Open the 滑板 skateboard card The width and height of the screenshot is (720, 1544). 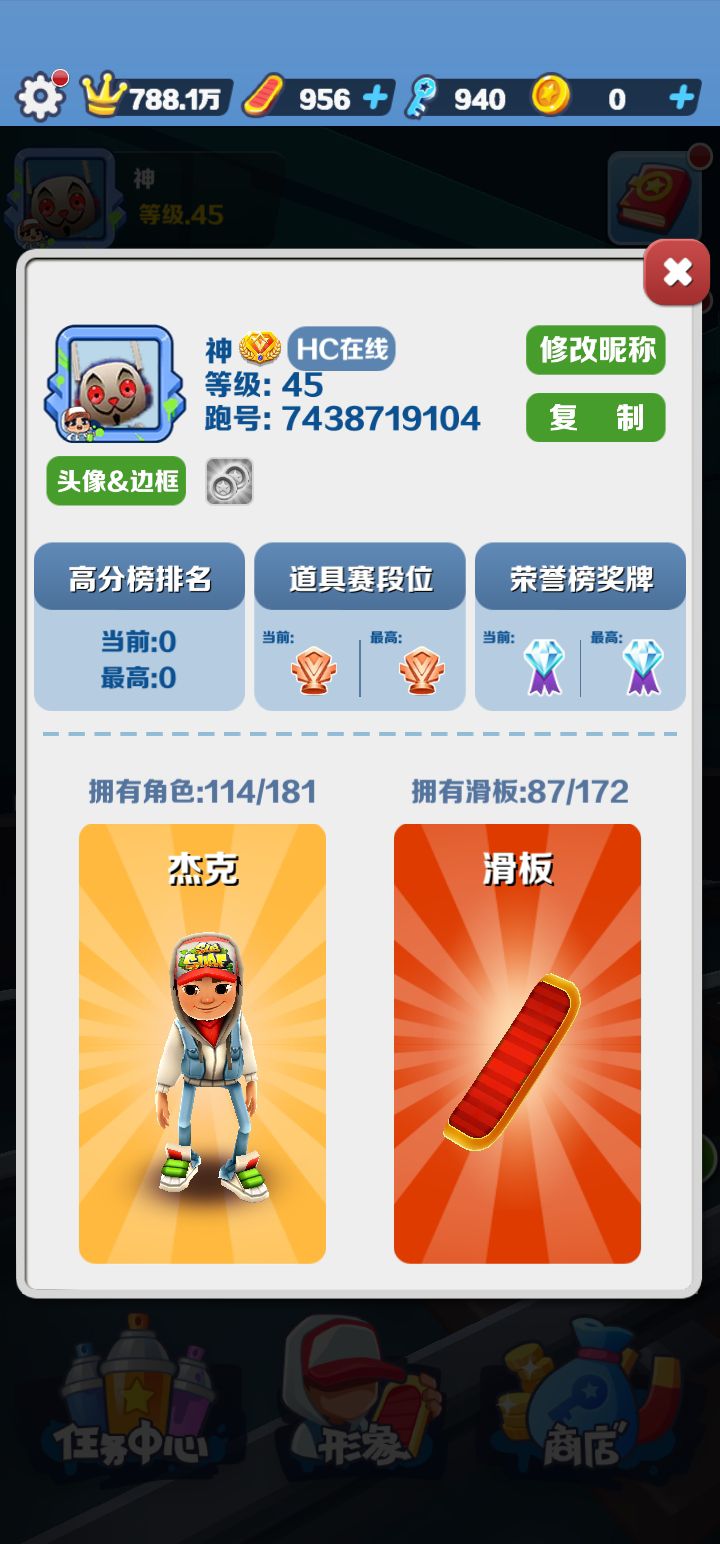[x=517, y=1043]
